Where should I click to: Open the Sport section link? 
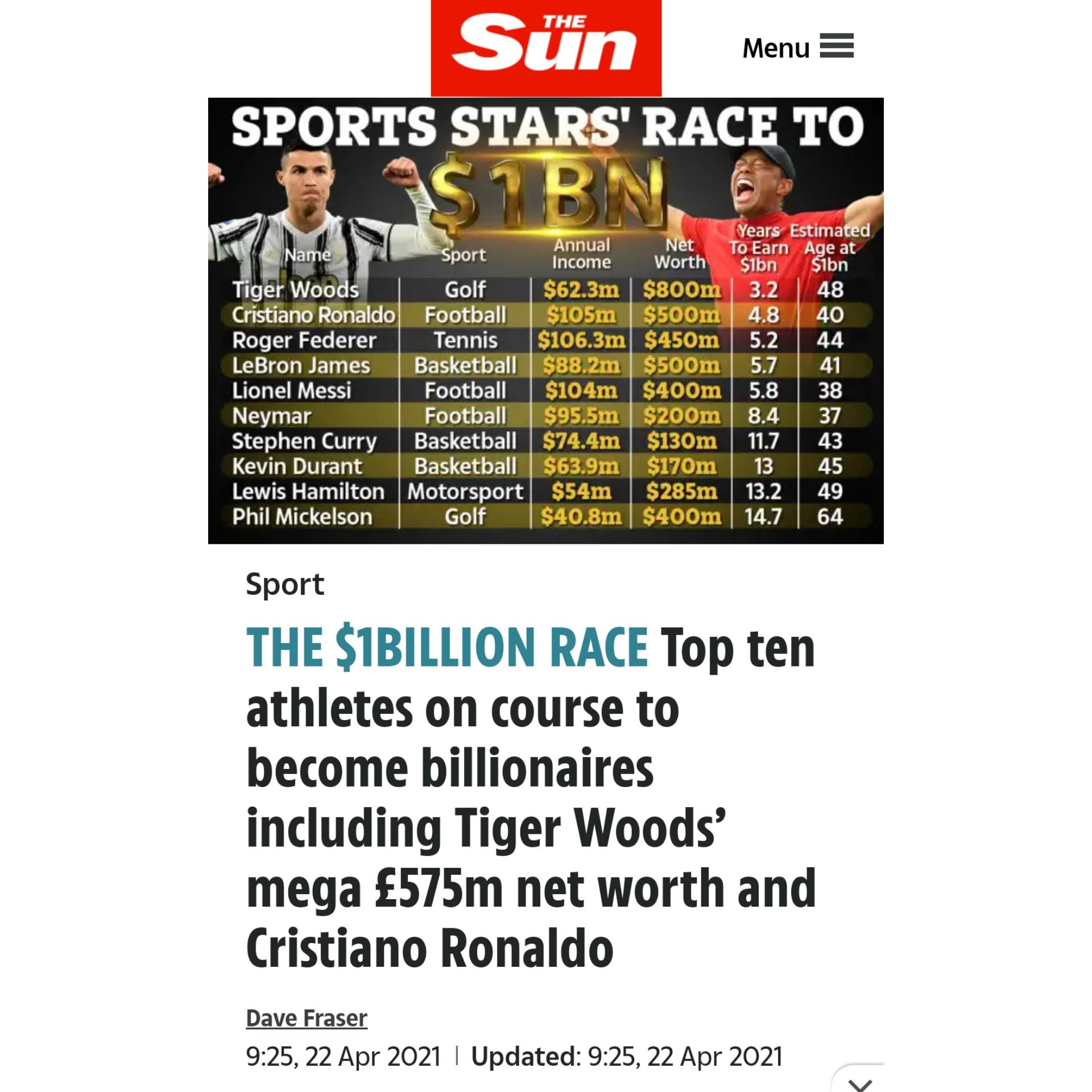tap(284, 584)
